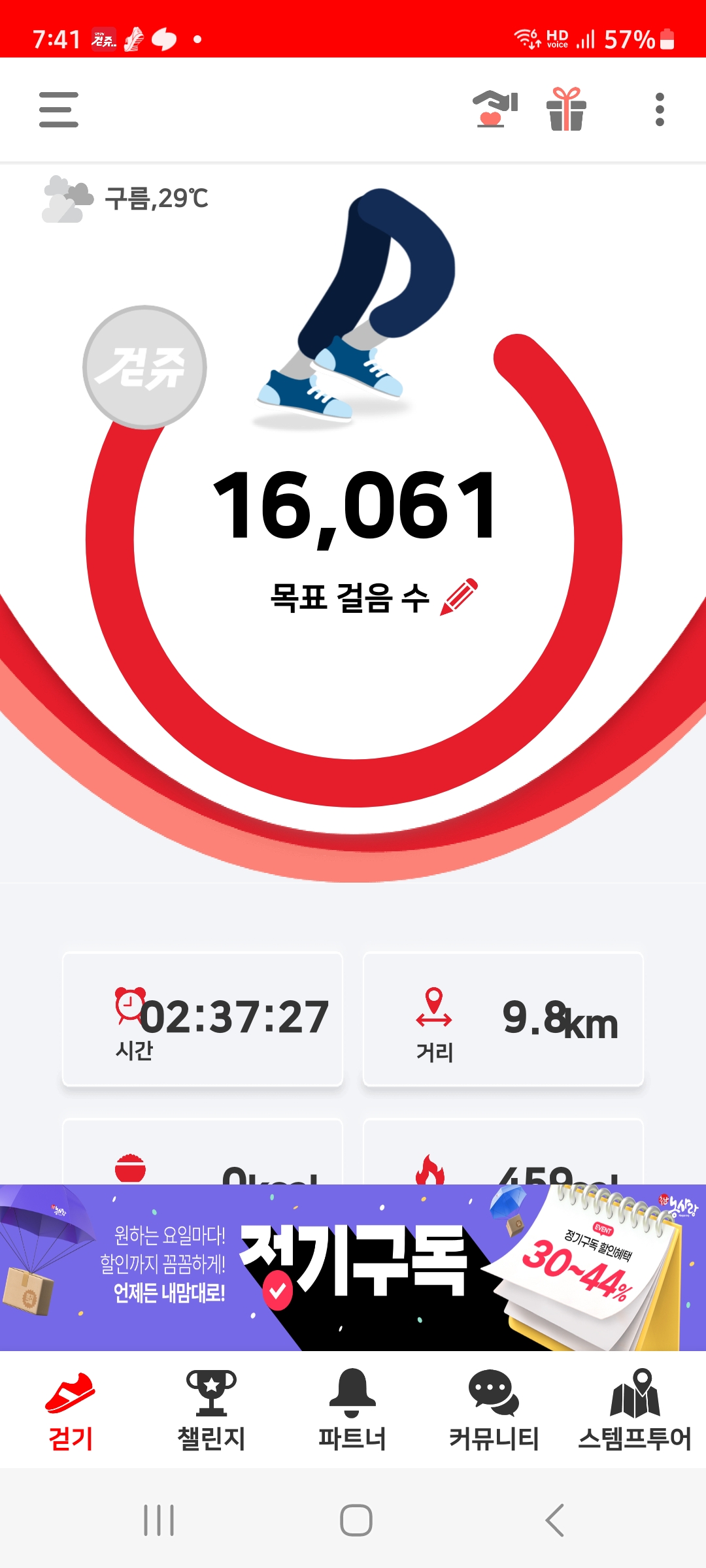Open the three-dot overflow menu
The width and height of the screenshot is (706, 1568).
tap(660, 110)
